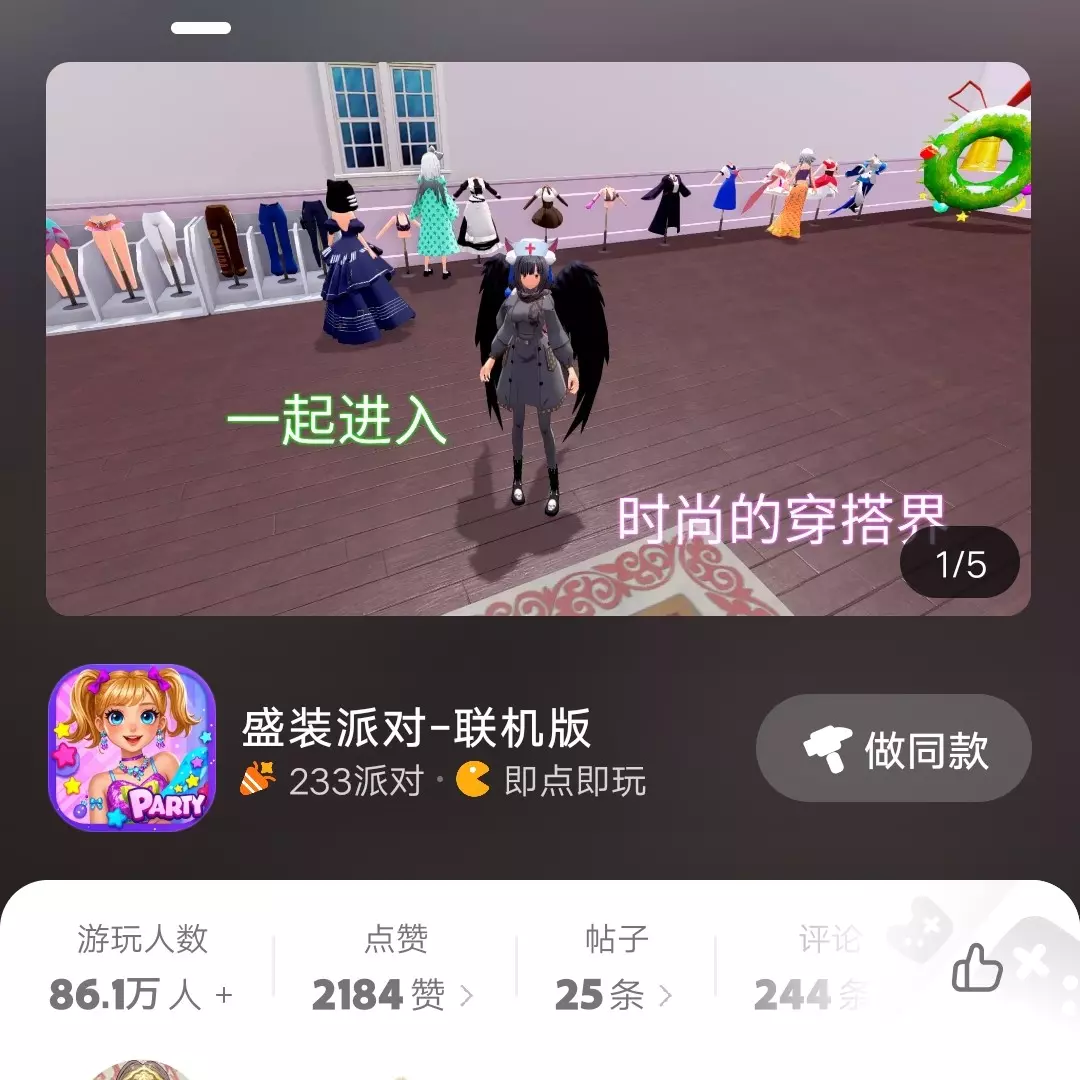Tap the sheet drag handle at top
1080x1080 pixels.
click(x=201, y=28)
